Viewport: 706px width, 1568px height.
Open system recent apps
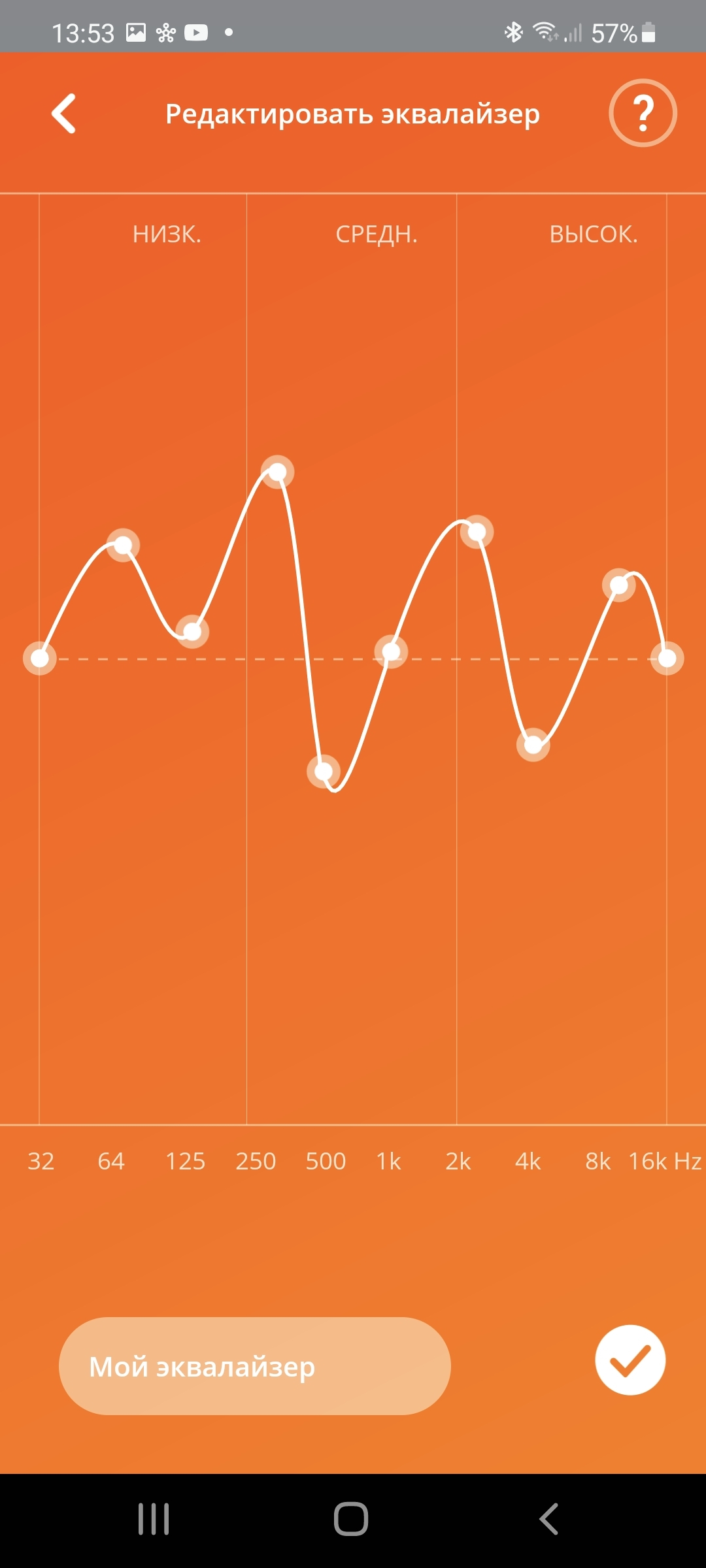click(154, 1518)
